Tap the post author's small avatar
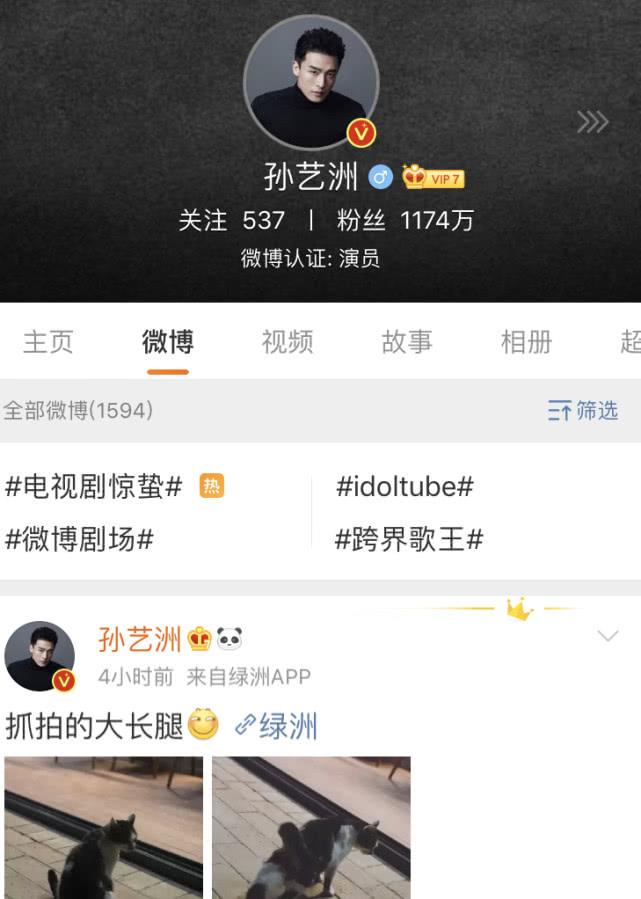 click(40, 656)
